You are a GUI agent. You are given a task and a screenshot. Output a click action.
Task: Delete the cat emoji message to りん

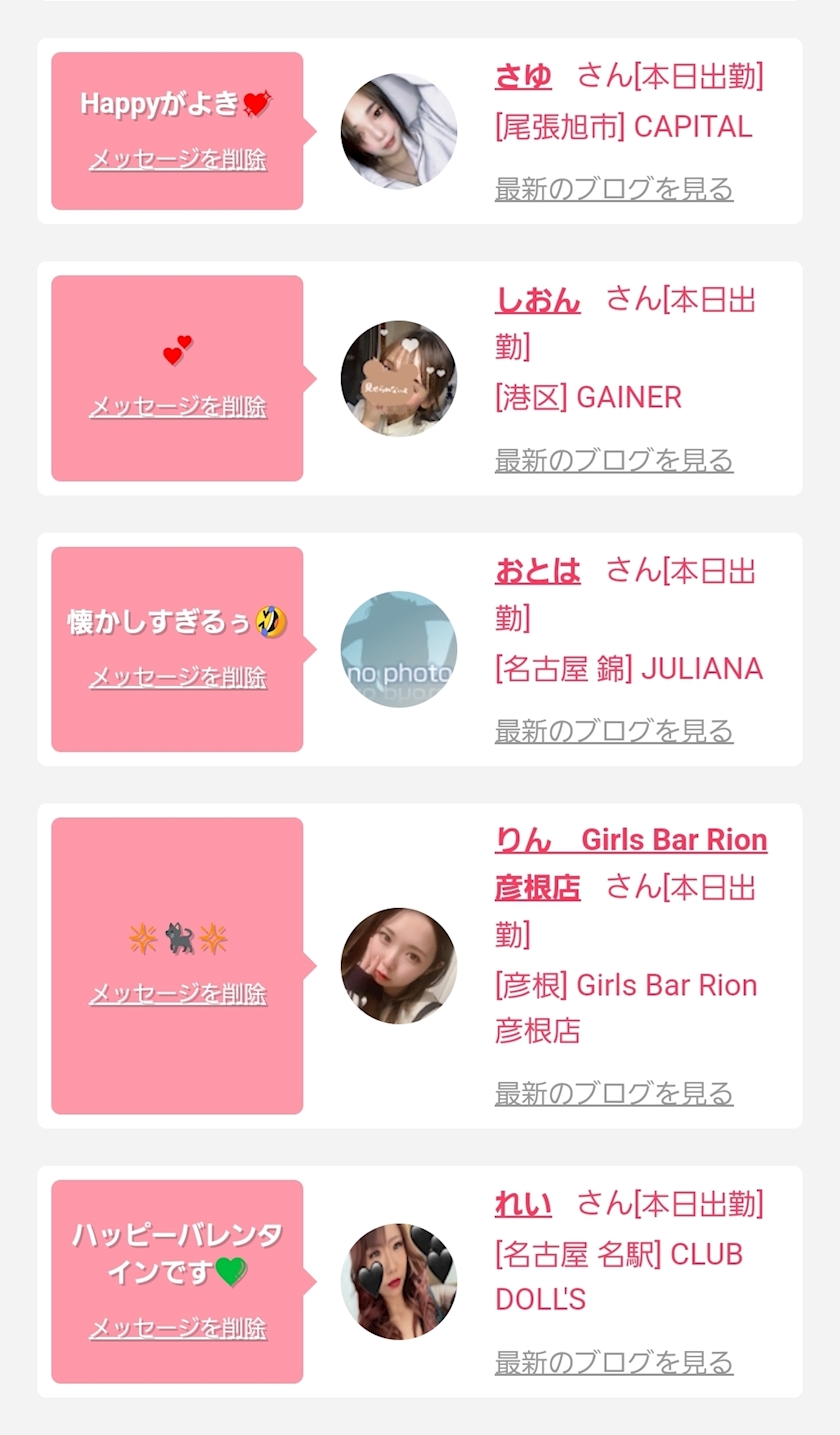click(x=178, y=993)
